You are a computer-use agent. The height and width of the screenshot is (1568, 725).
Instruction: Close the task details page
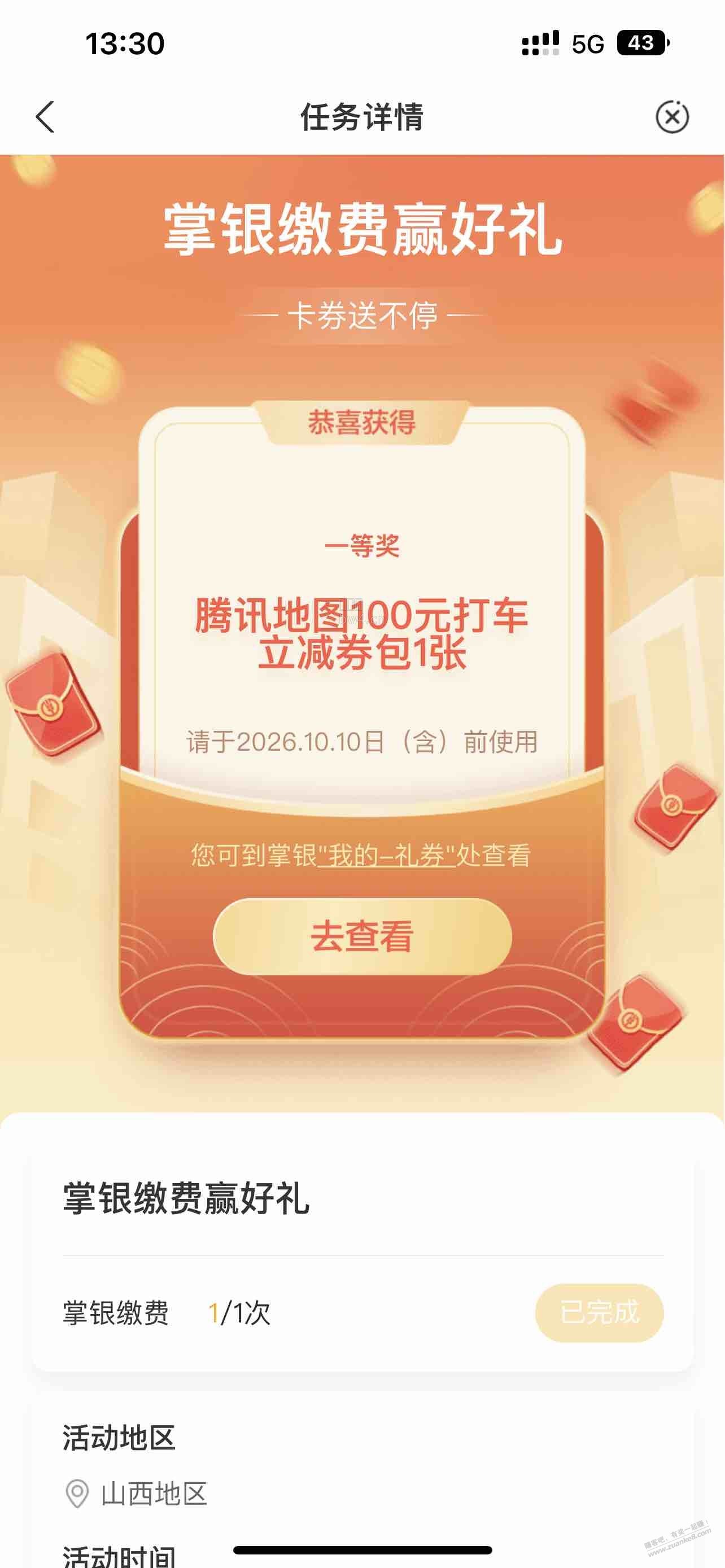pyautogui.click(x=672, y=116)
